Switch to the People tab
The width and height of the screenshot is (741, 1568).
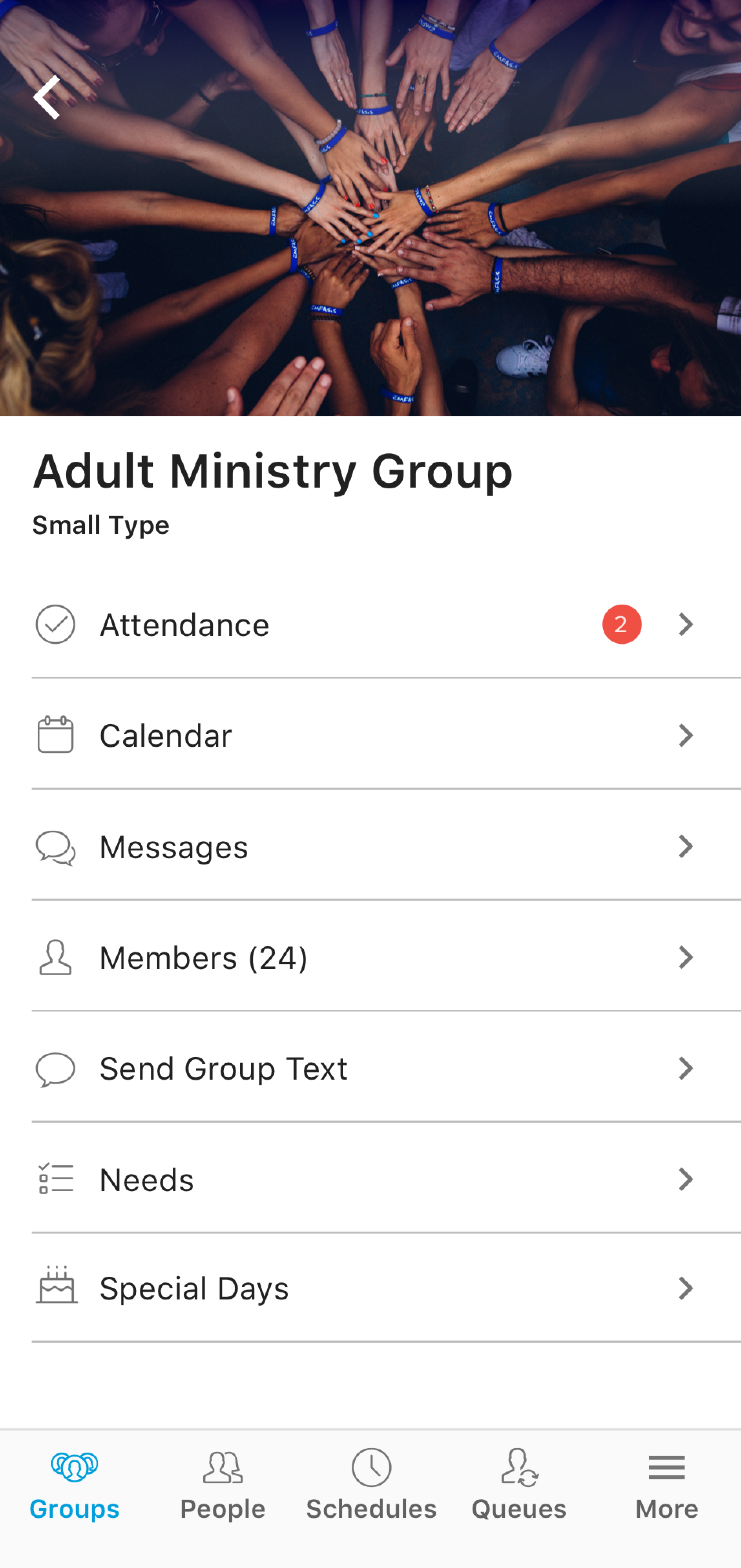tap(223, 1485)
